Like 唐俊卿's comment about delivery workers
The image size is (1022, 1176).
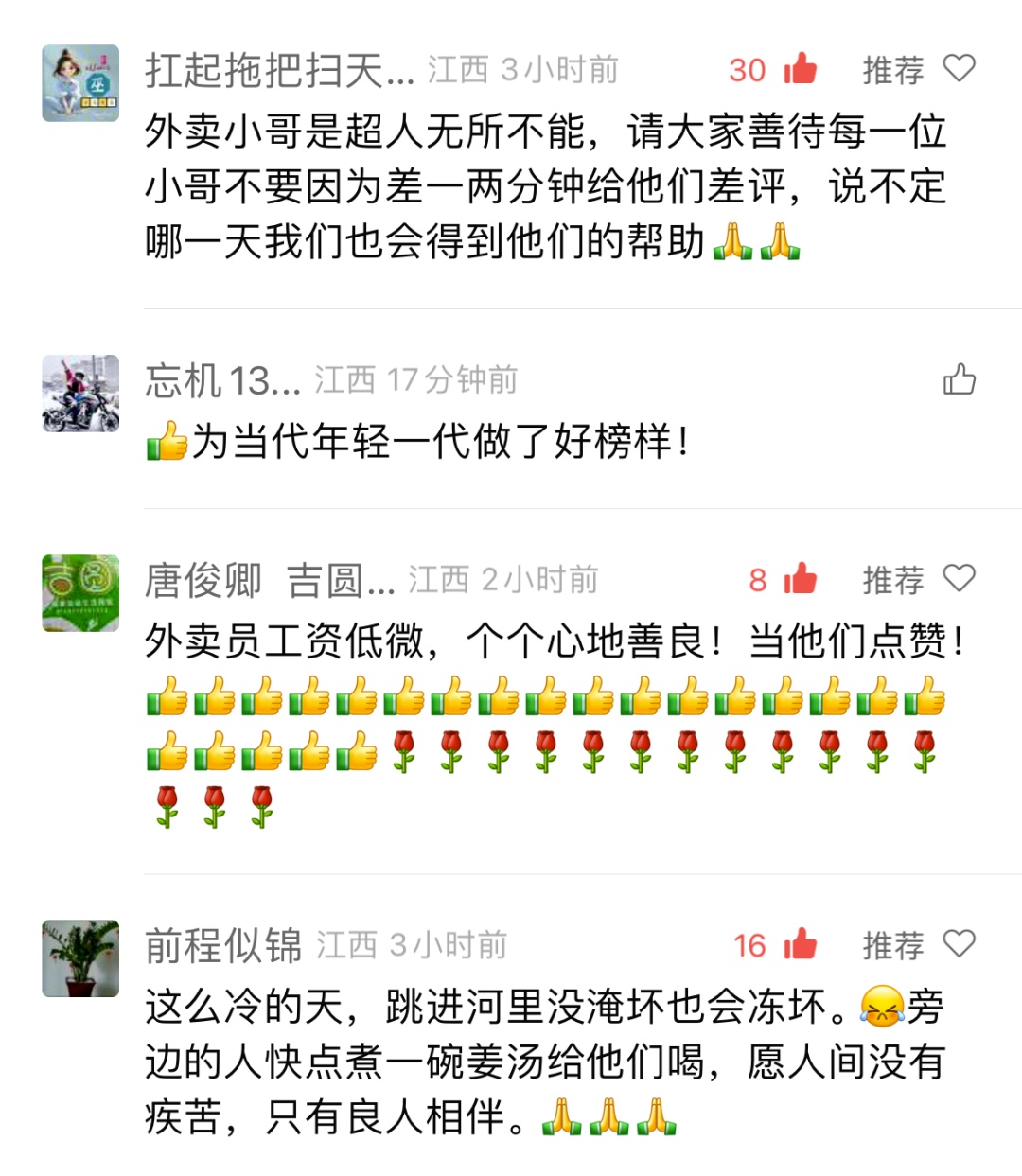(x=801, y=578)
